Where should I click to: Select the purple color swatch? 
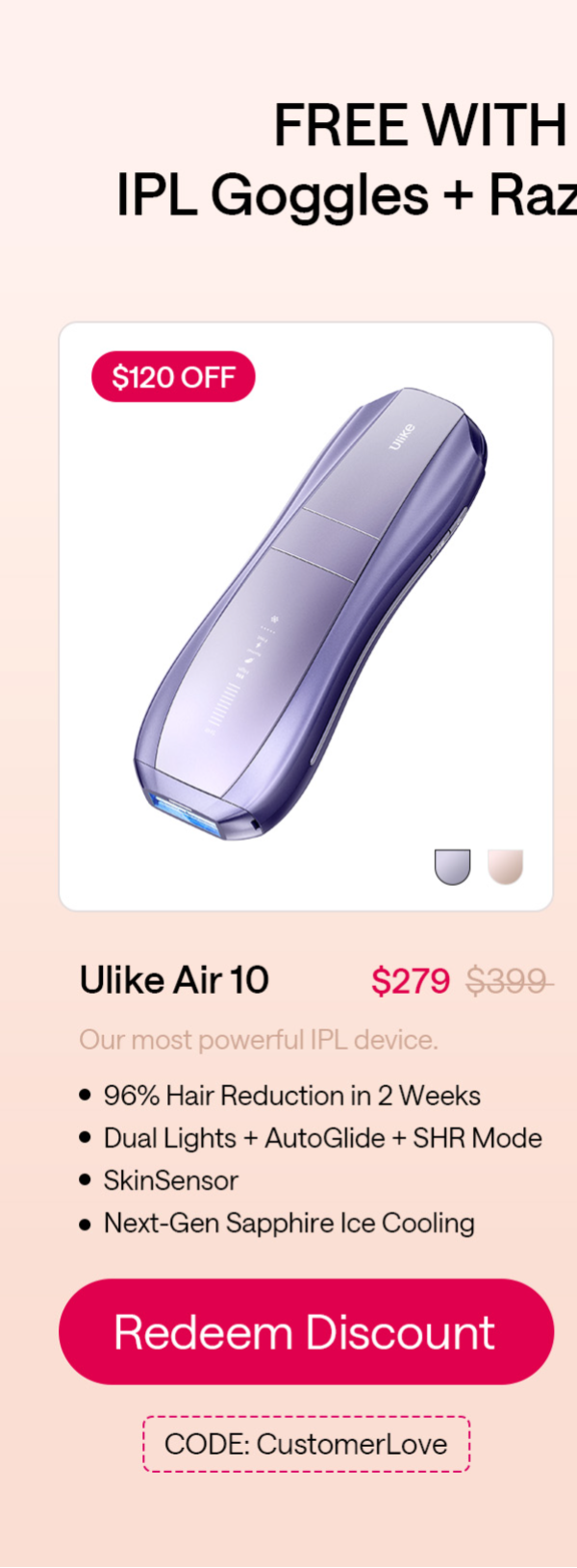click(452, 866)
